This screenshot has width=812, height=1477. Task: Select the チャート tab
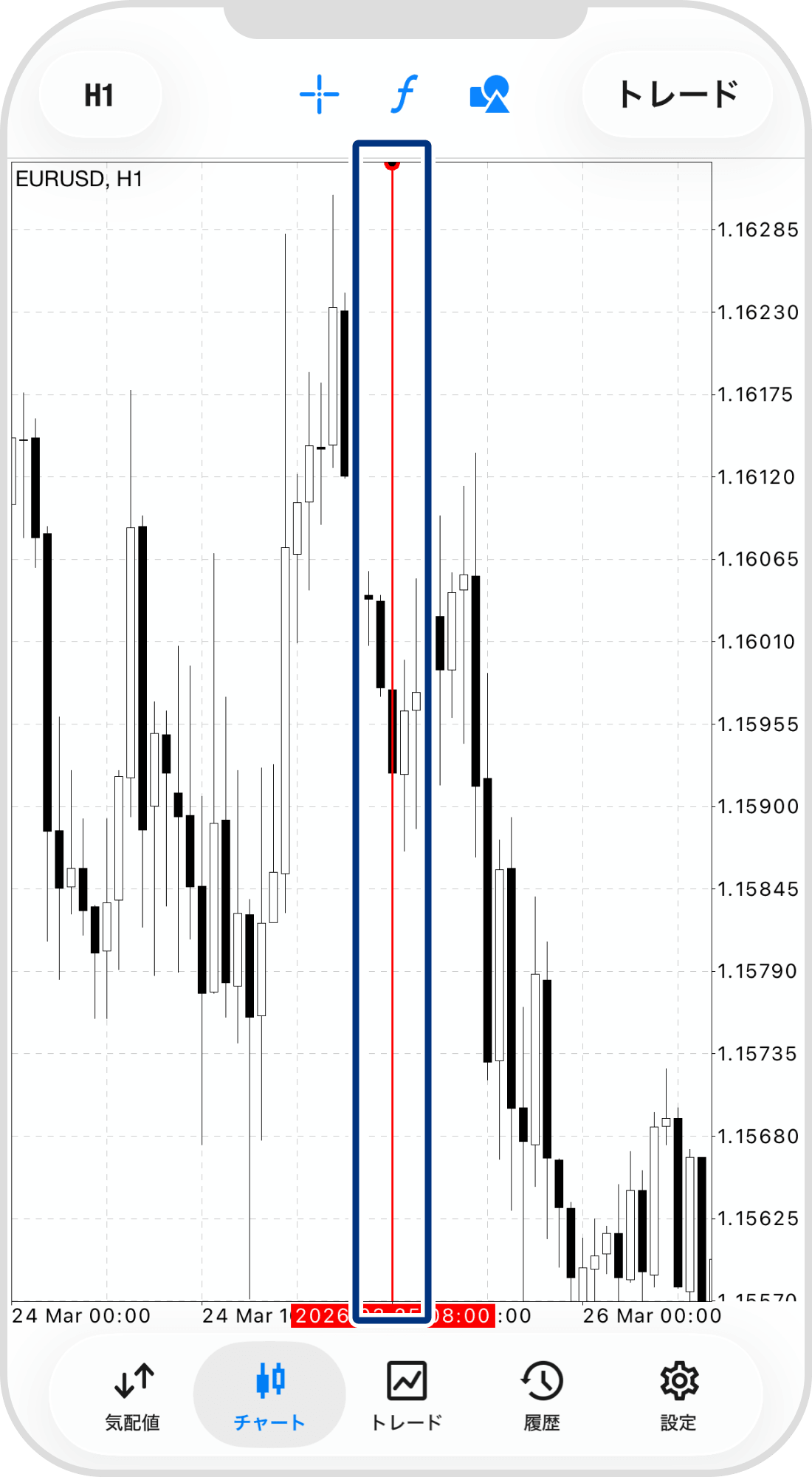point(269,1396)
